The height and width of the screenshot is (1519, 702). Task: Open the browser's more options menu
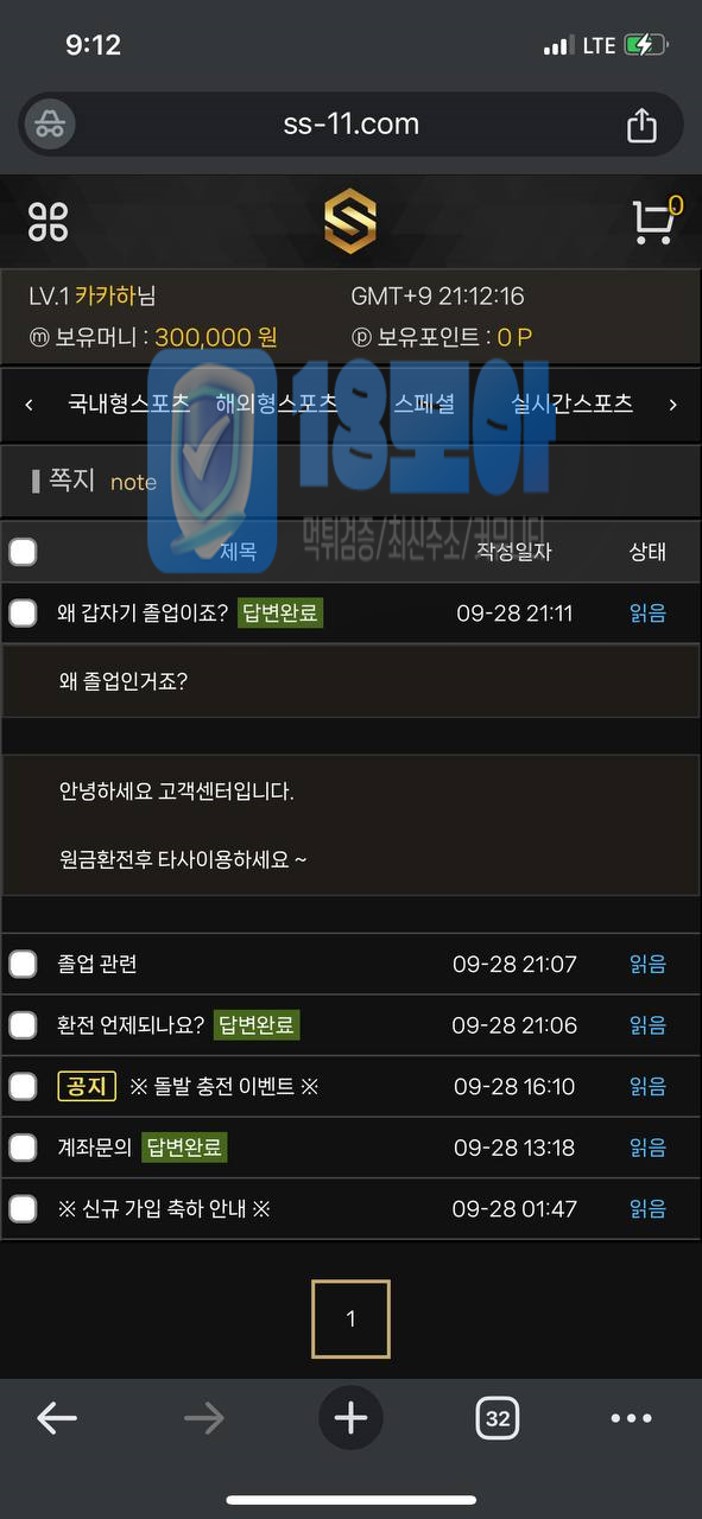pyautogui.click(x=631, y=1418)
